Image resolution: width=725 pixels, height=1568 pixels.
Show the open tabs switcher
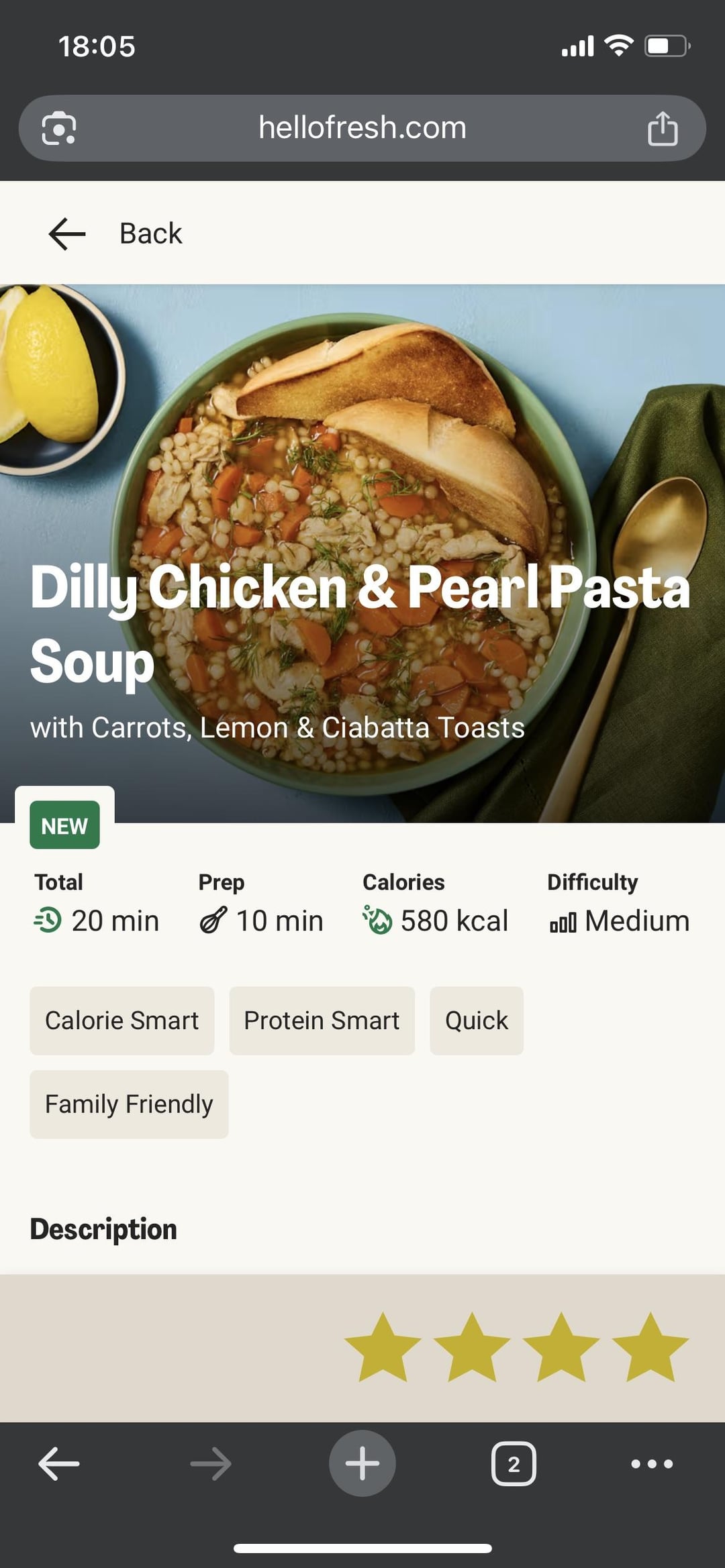coord(514,1463)
